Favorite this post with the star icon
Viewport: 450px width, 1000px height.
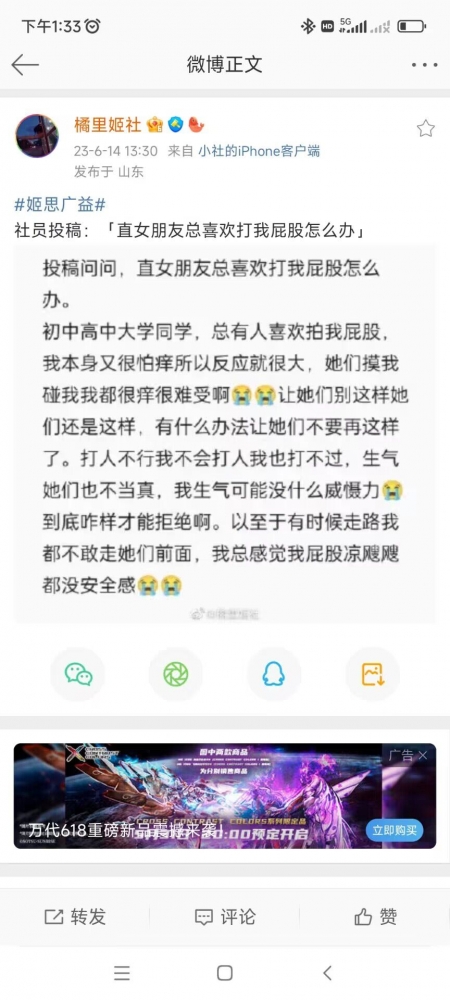[x=425, y=129]
